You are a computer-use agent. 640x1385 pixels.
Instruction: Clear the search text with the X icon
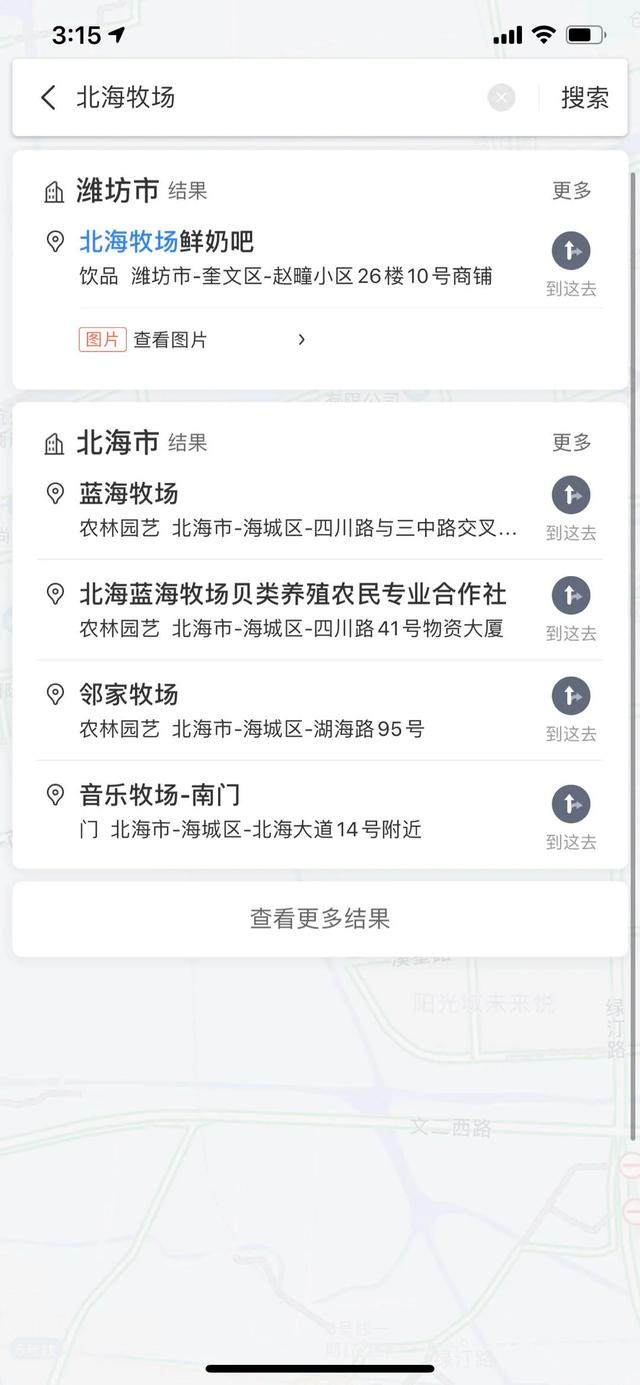[x=502, y=98]
